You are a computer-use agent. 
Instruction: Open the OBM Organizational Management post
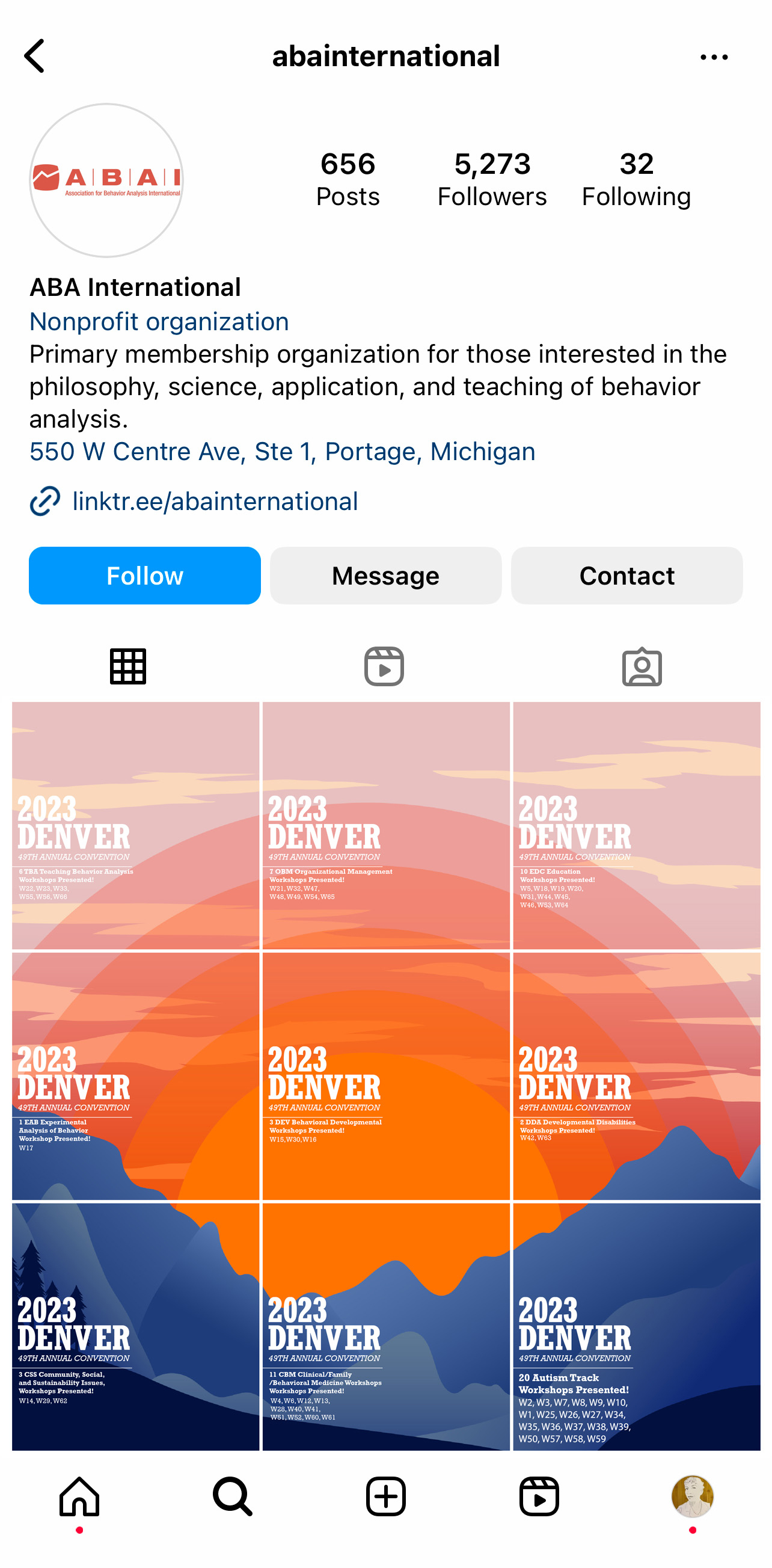(385, 825)
